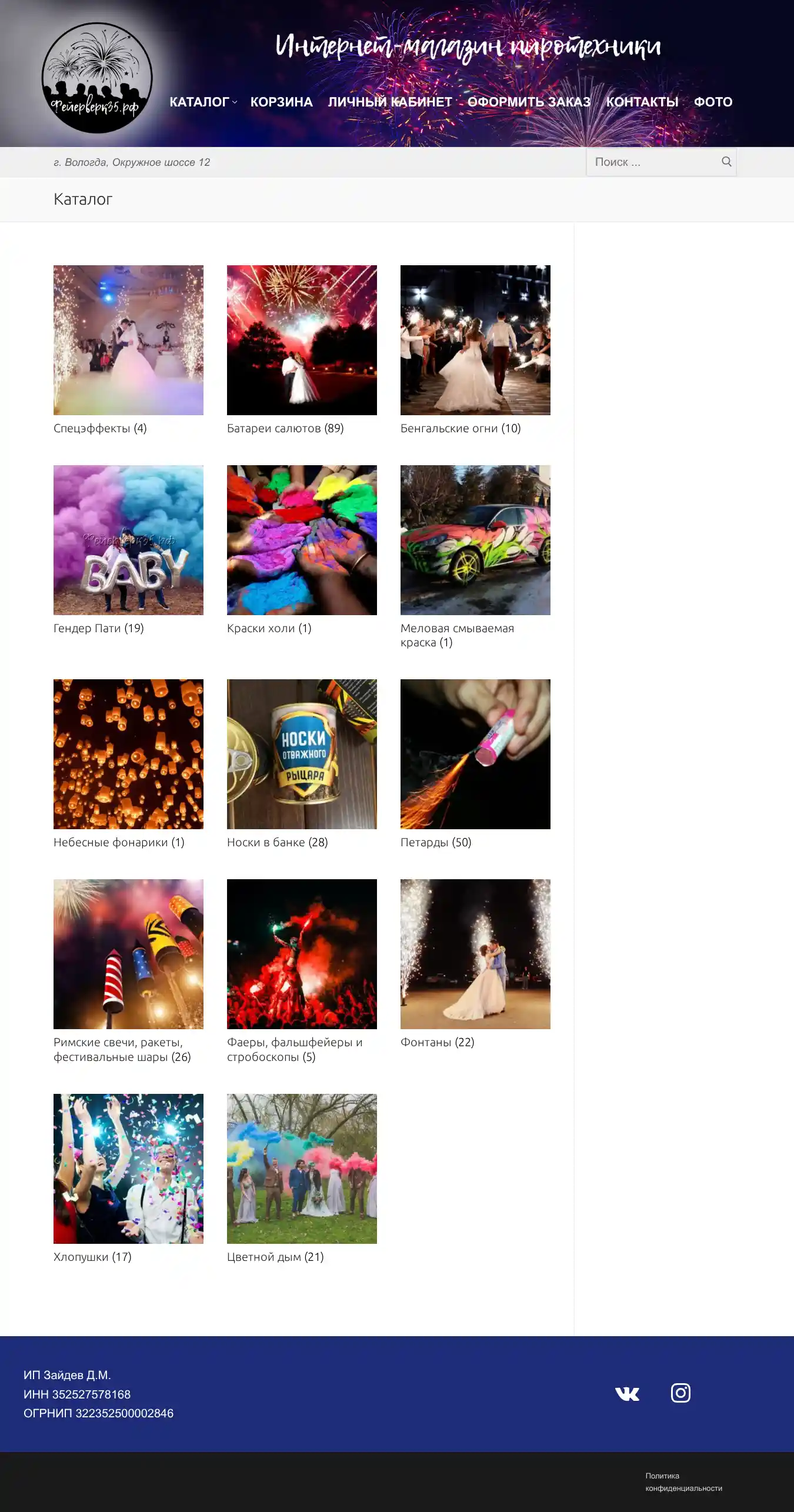Read Политика конфиденциальности
The width and height of the screenshot is (794, 1512).
[x=683, y=1482]
